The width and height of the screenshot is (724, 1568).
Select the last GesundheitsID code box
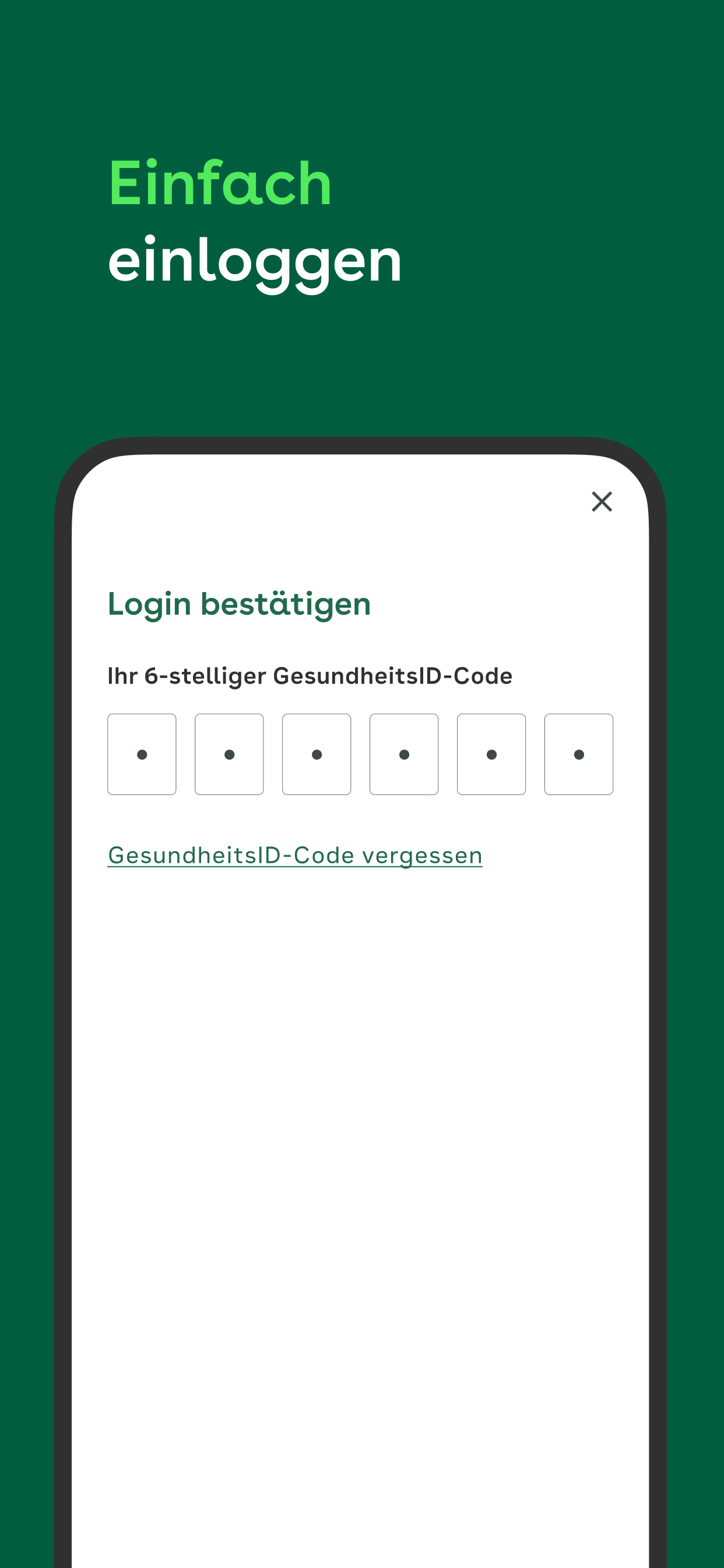579,754
